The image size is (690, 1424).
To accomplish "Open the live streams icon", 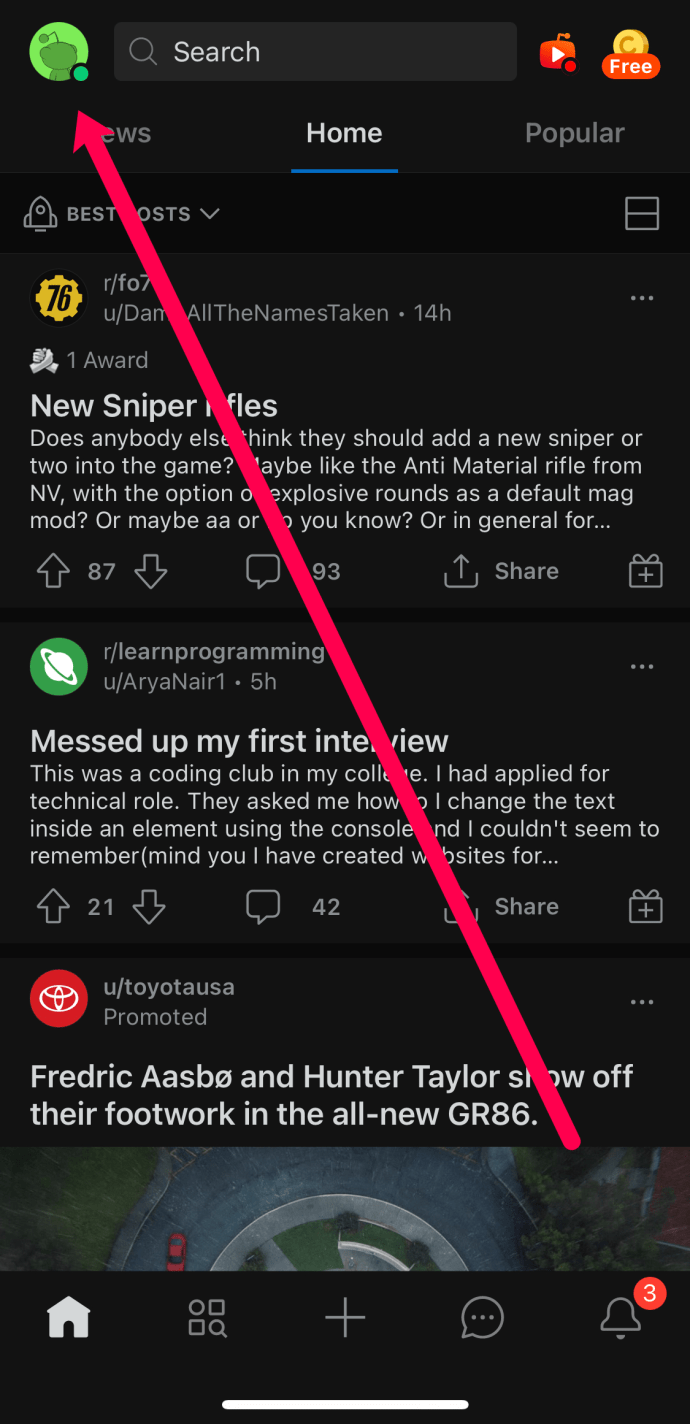I will (558, 52).
